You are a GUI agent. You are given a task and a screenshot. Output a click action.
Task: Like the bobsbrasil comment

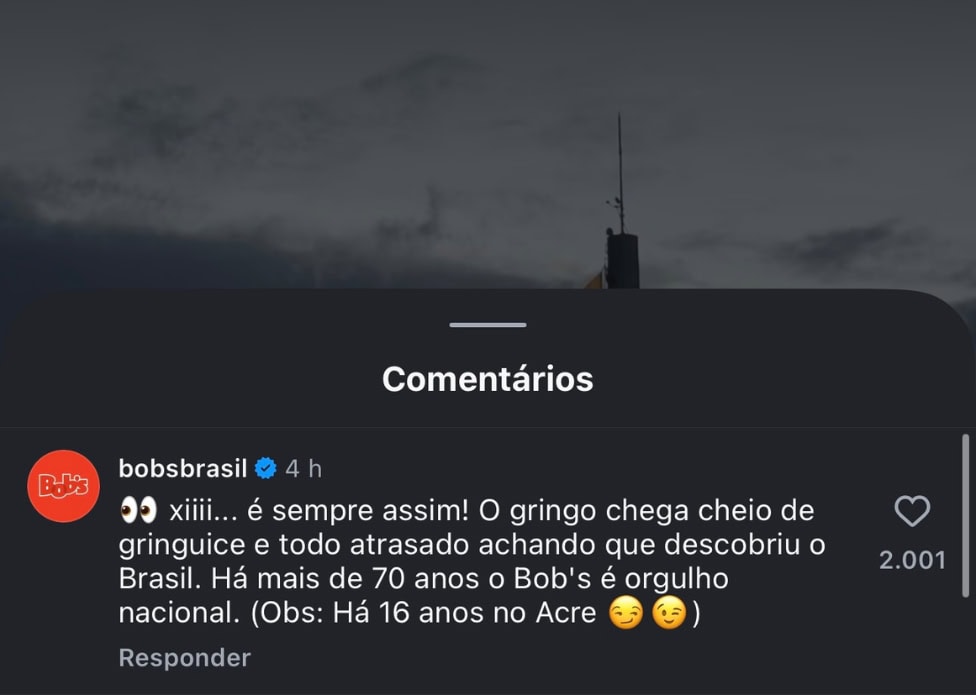point(911,512)
